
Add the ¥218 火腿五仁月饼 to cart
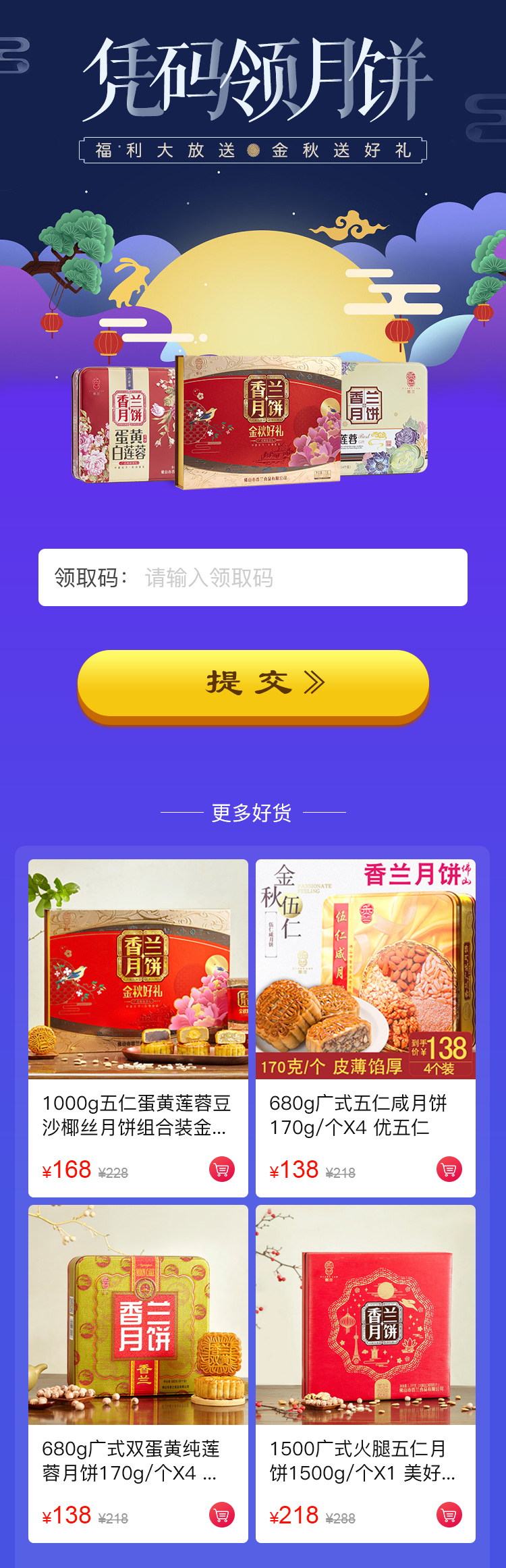click(449, 1515)
